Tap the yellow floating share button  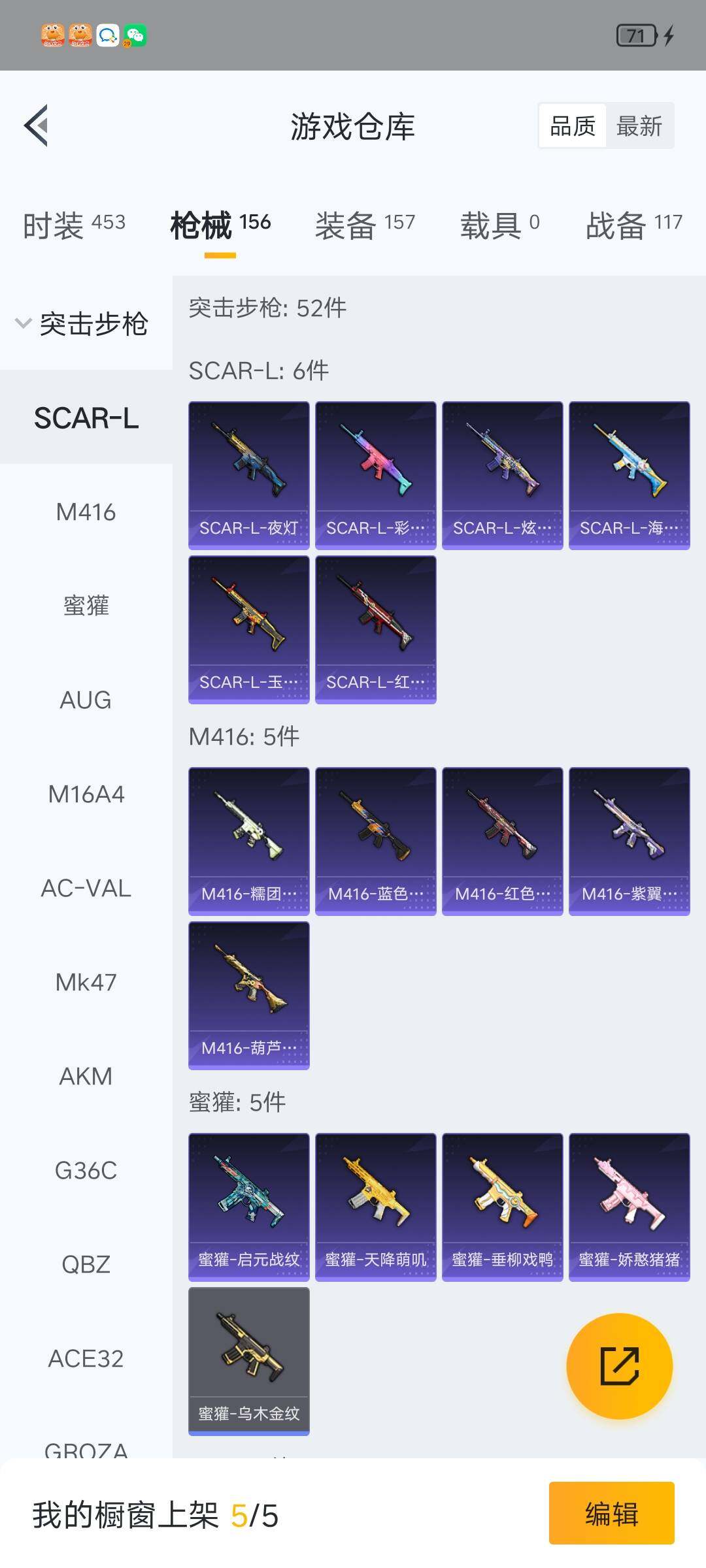coord(619,1366)
